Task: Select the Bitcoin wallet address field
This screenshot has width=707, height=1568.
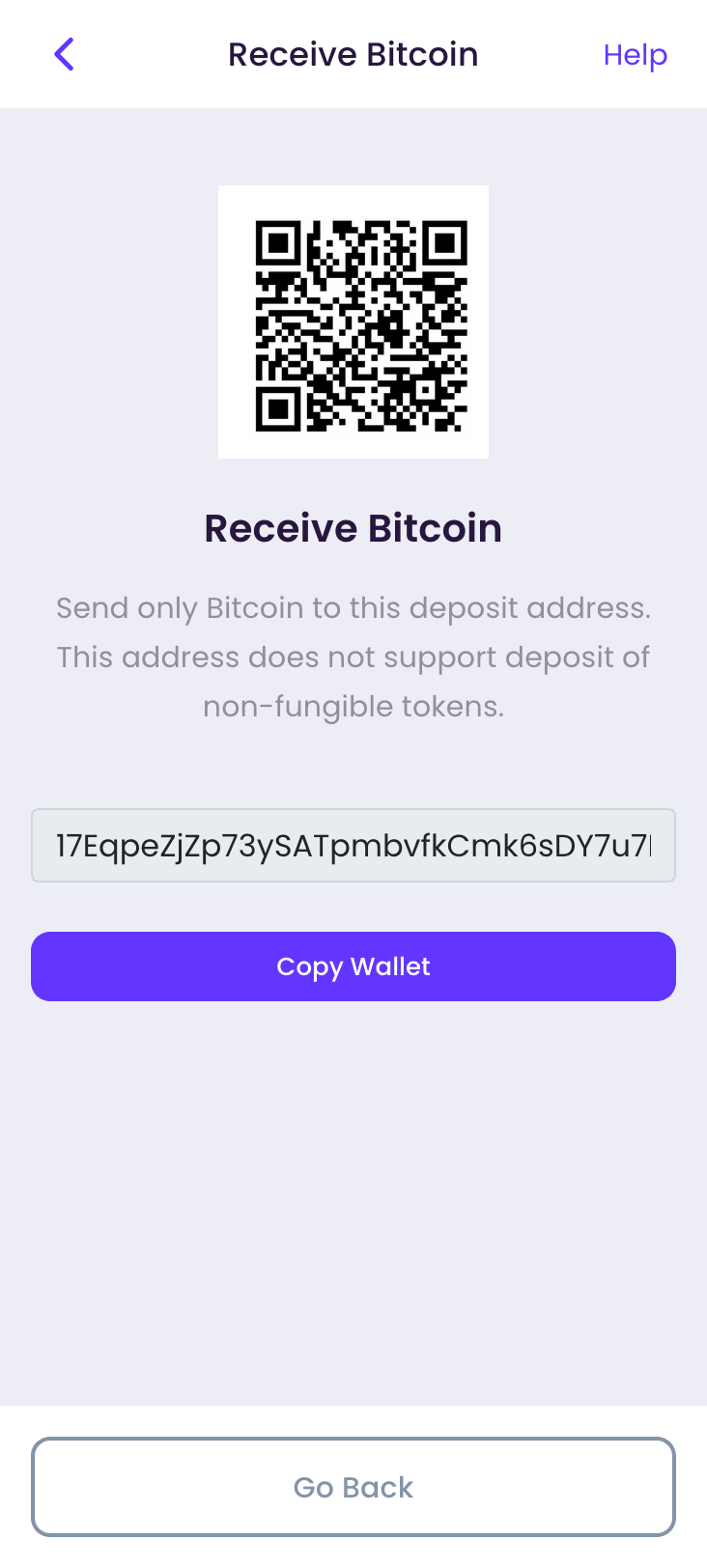Action: [x=353, y=846]
